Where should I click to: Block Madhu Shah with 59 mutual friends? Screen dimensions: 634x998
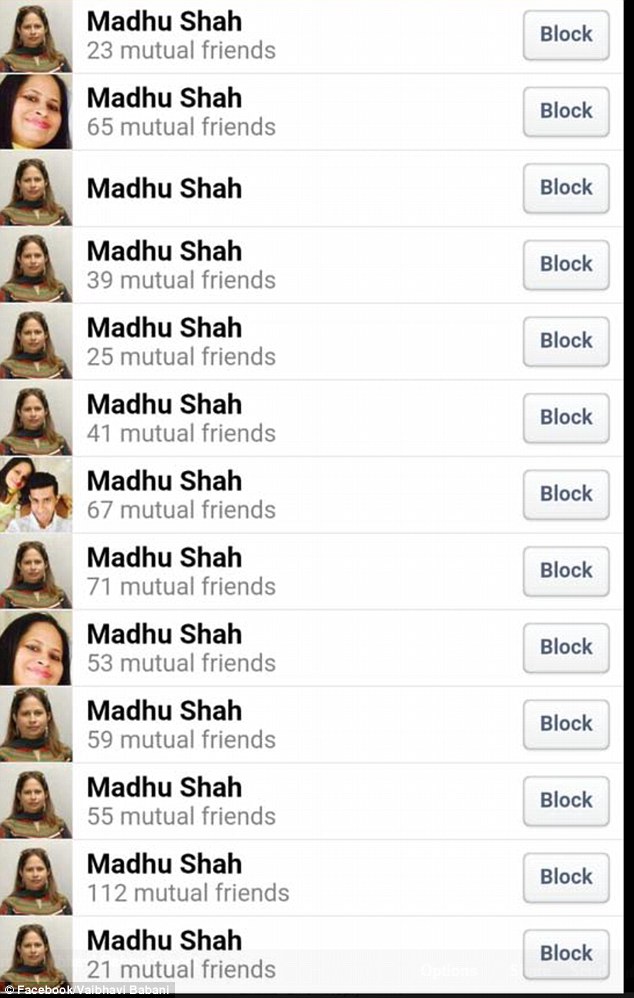pyautogui.click(x=566, y=724)
